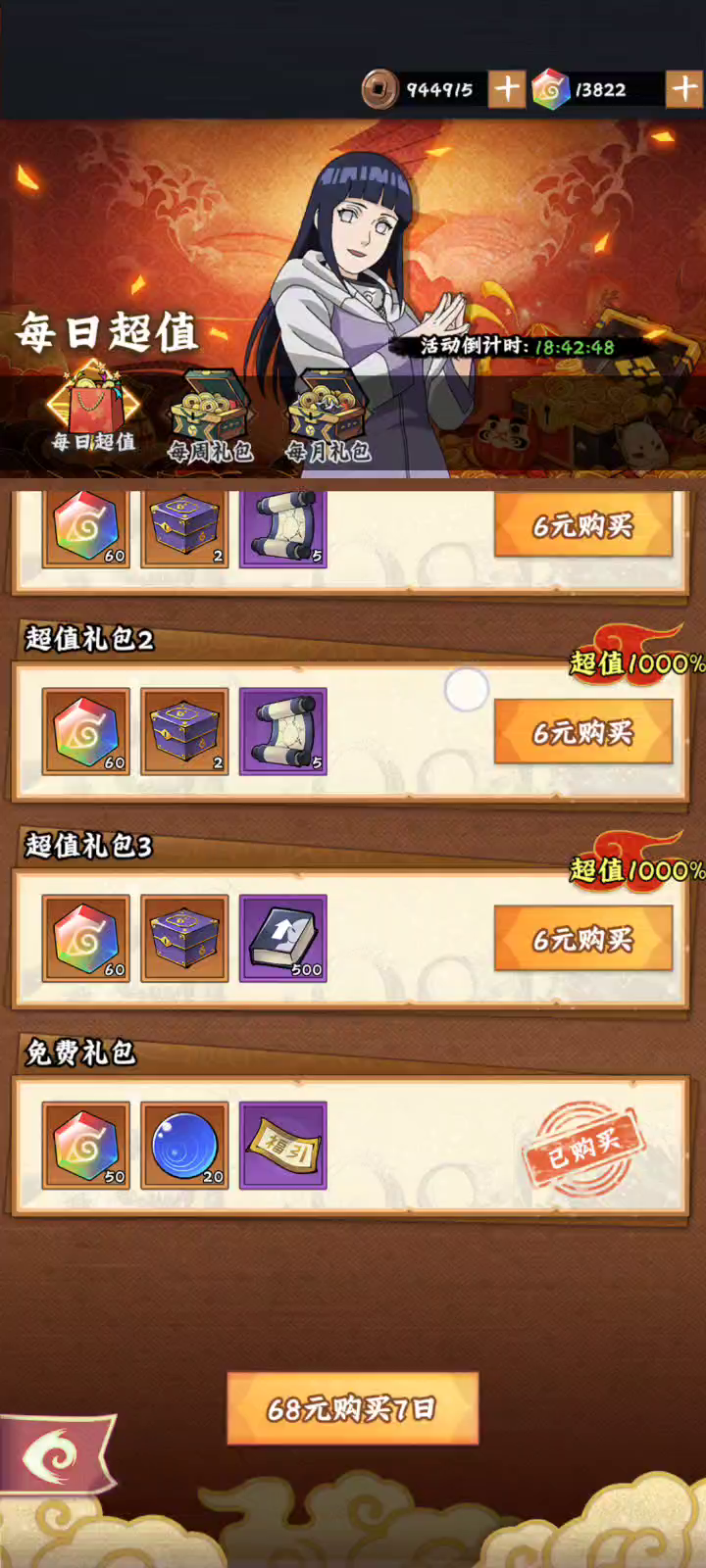Screen dimensions: 706x1568
Task: Purchase 超值礼包3 for 6元
Action: [583, 939]
